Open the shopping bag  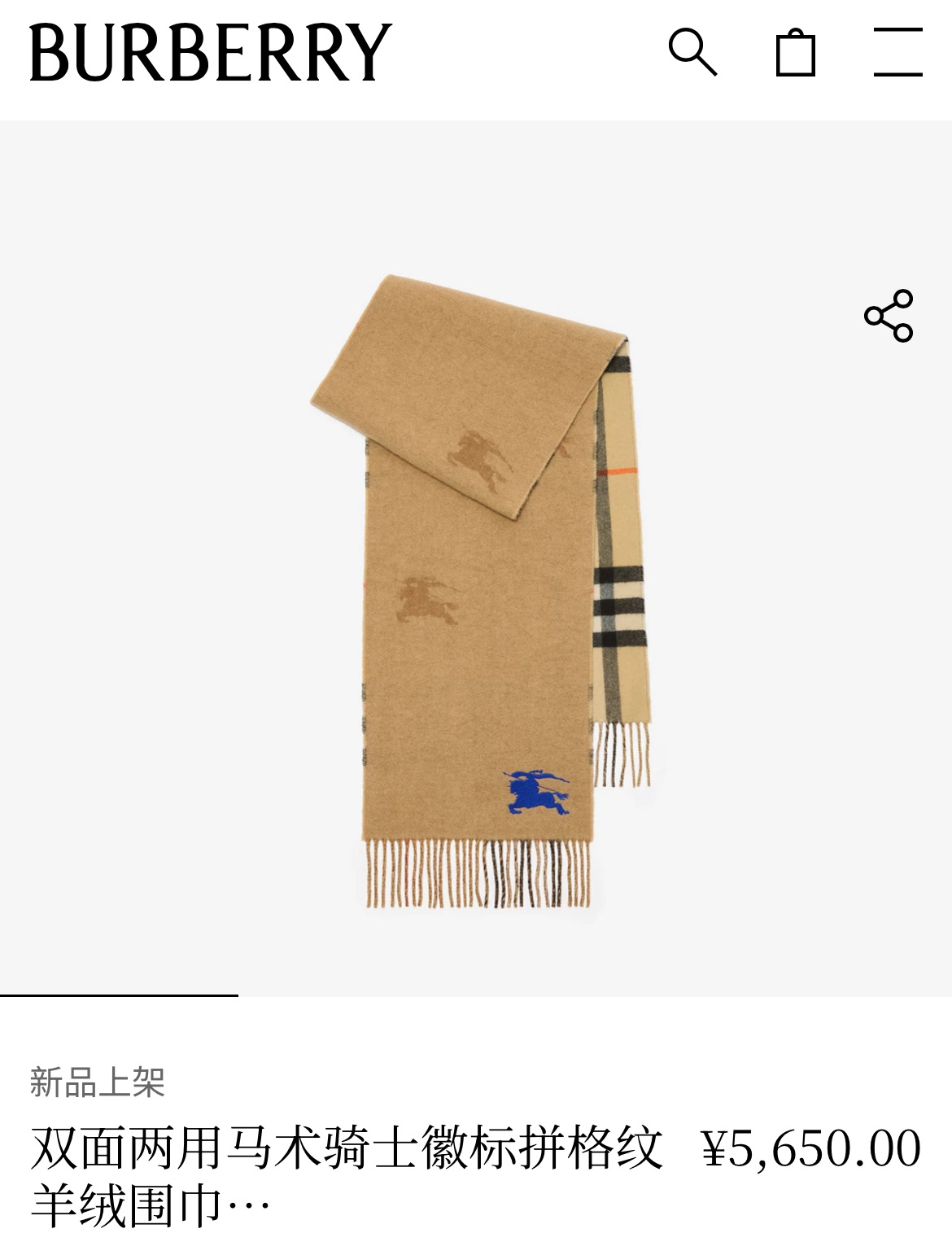[795, 53]
